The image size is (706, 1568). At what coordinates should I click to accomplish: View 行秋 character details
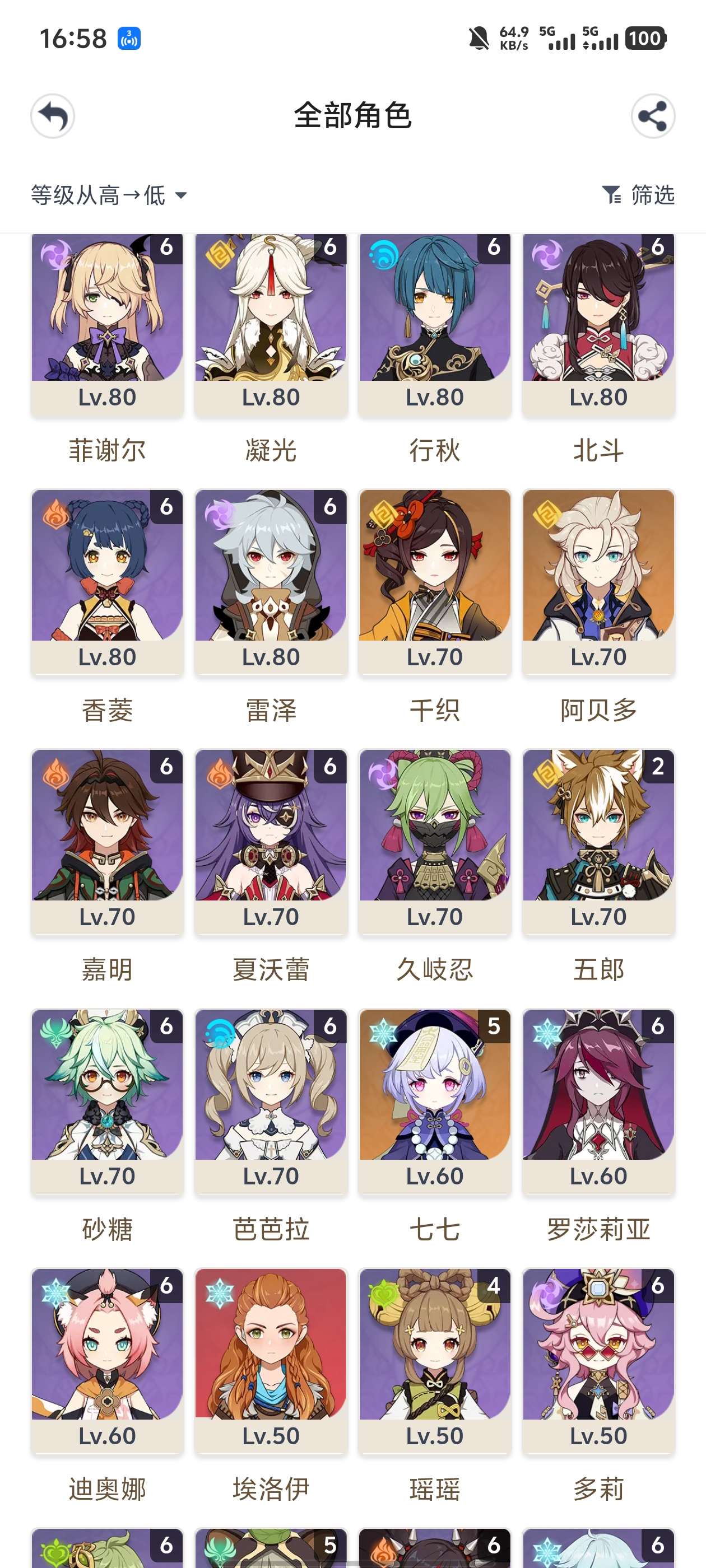coord(434,323)
